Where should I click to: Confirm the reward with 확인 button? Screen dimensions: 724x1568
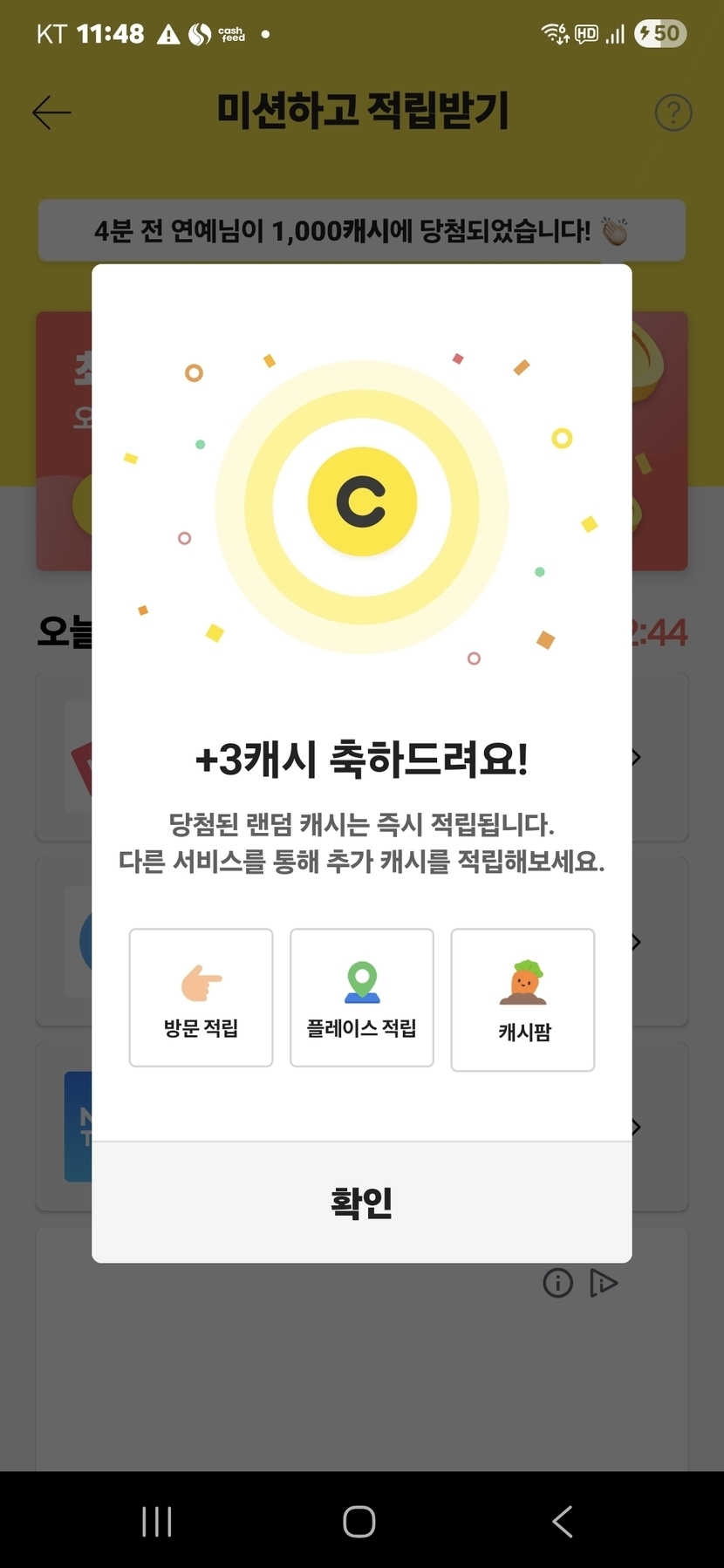(x=361, y=1202)
